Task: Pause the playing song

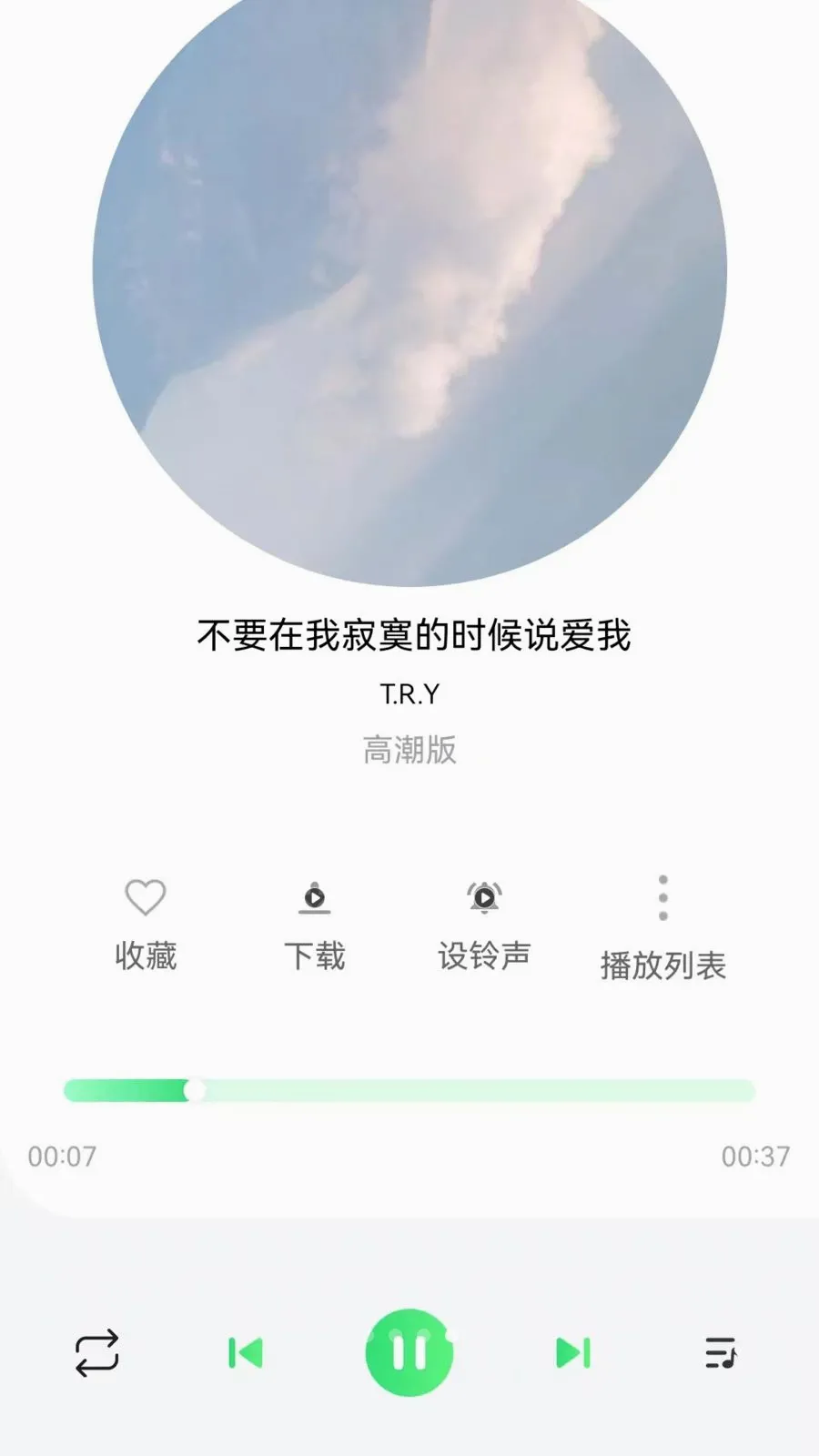Action: point(409,1353)
